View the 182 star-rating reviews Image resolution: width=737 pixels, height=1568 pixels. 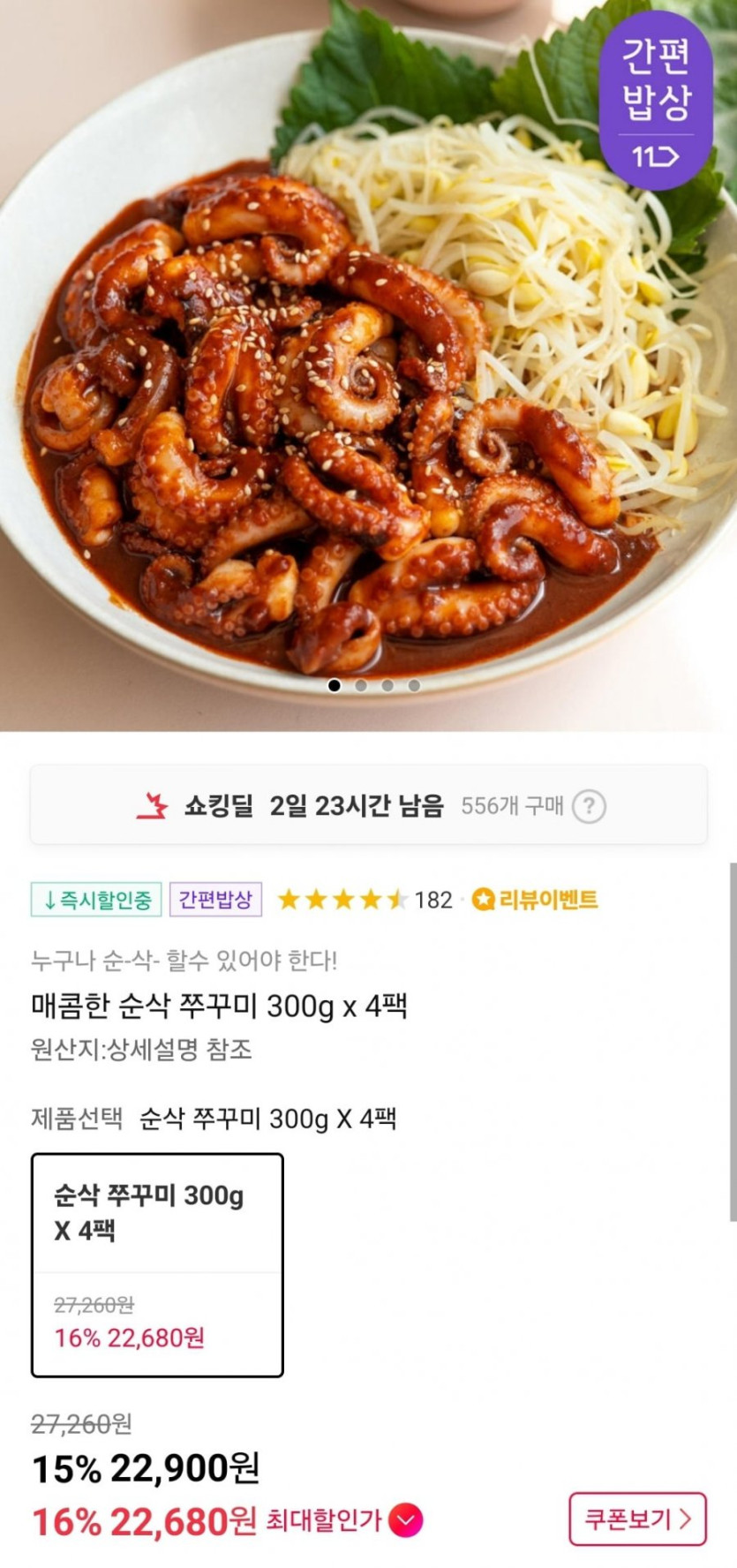365,900
